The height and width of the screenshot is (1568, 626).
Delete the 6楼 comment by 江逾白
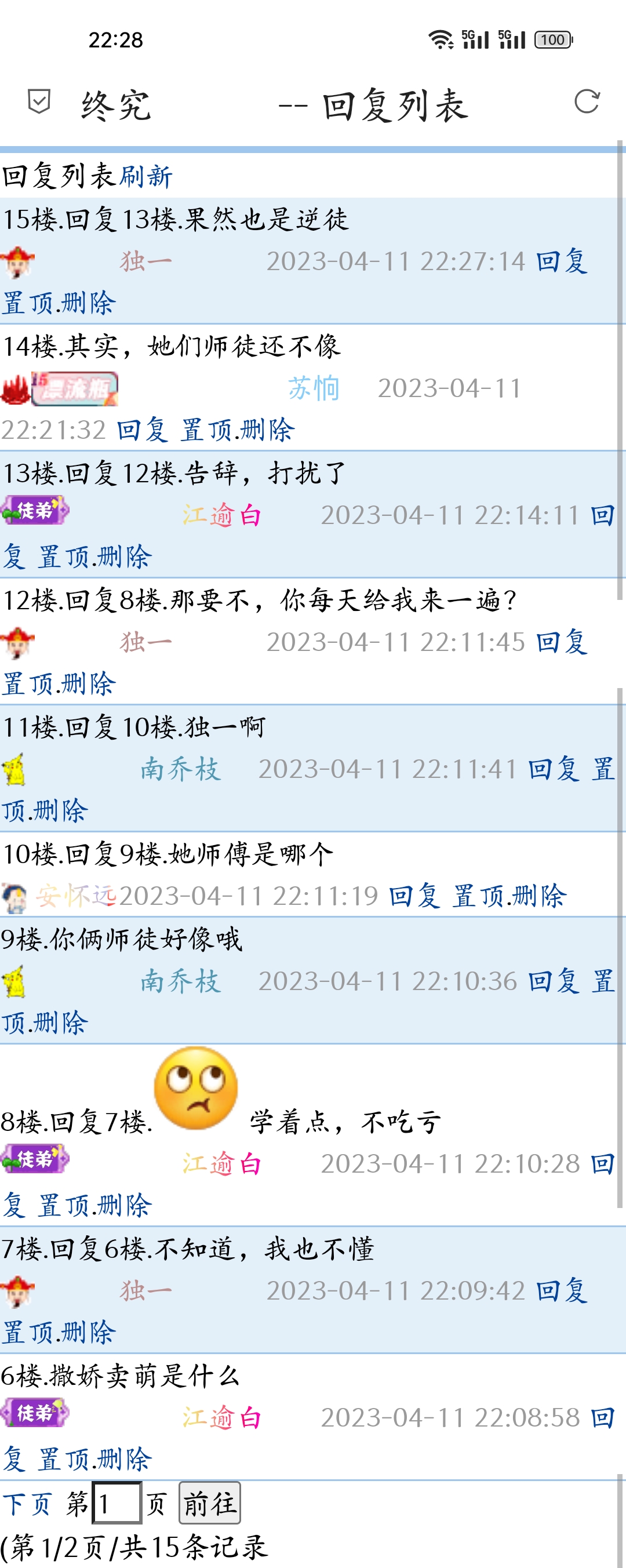[124, 1460]
